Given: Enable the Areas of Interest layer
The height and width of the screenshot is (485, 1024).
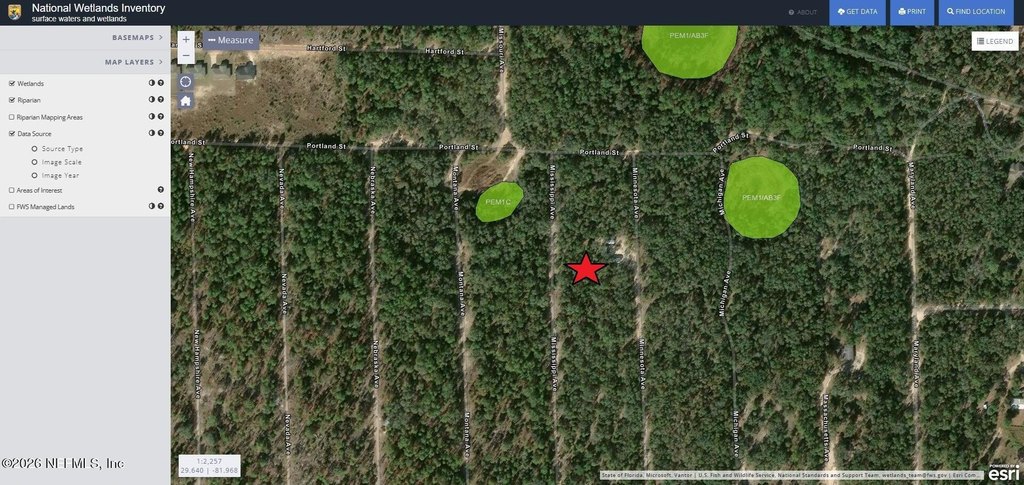Looking at the screenshot, I should coord(12,190).
